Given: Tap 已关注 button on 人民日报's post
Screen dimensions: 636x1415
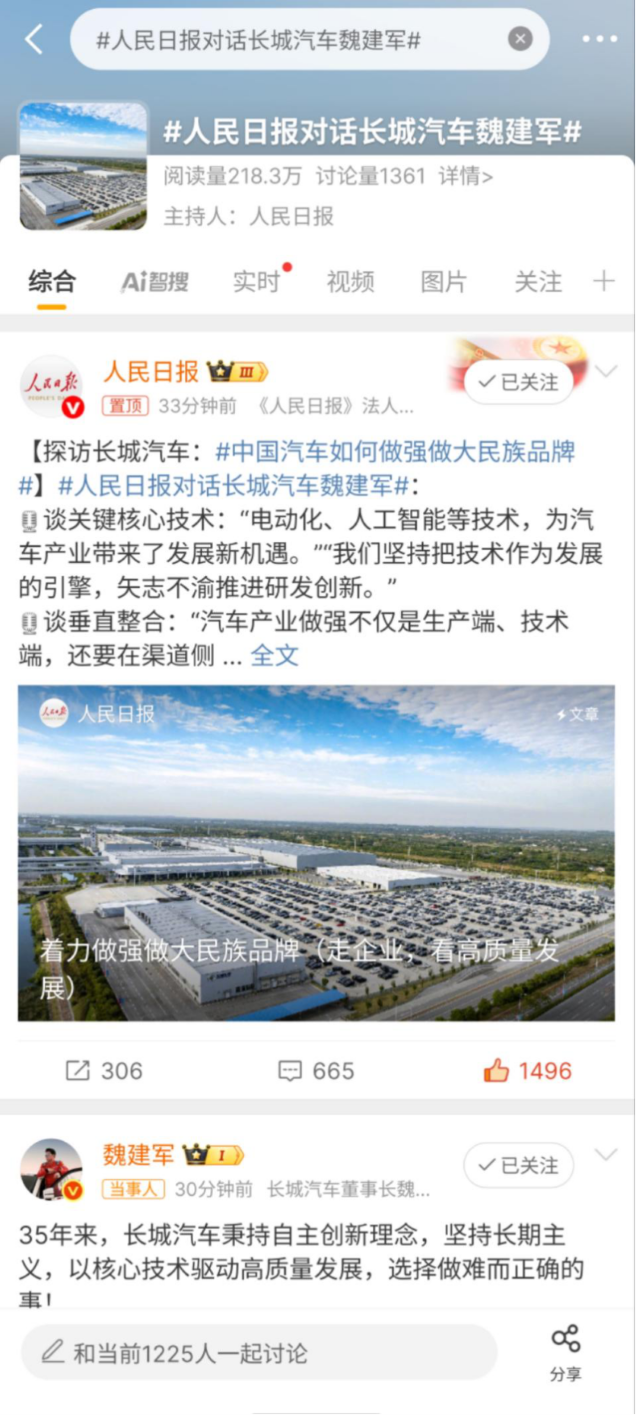Looking at the screenshot, I should [x=518, y=382].
